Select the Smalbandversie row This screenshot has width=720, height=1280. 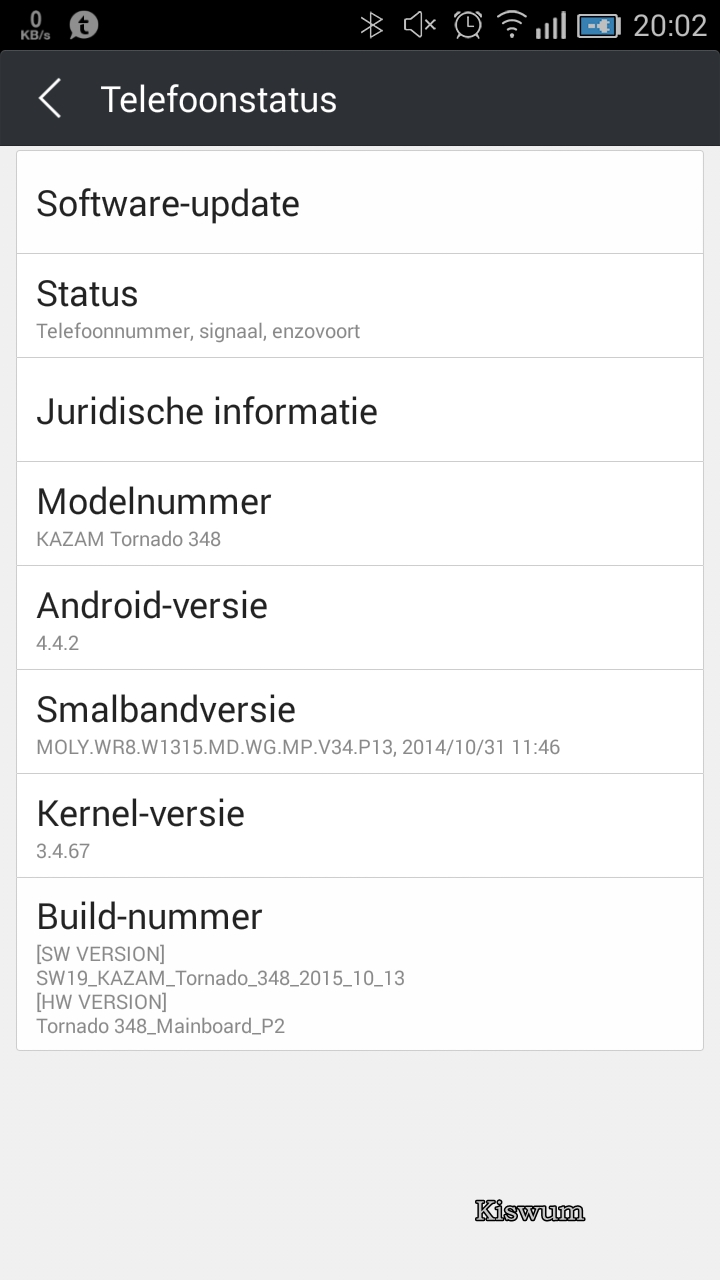[360, 722]
